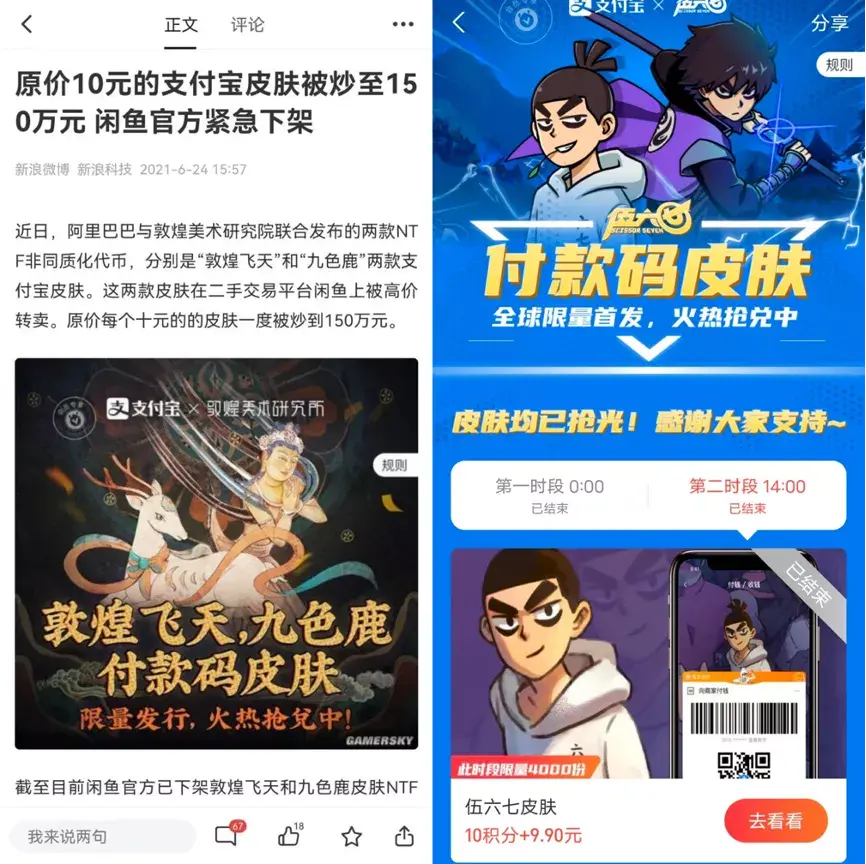Tap the 我来说两句 comment field
Screen dimensions: 866x864
102,836
